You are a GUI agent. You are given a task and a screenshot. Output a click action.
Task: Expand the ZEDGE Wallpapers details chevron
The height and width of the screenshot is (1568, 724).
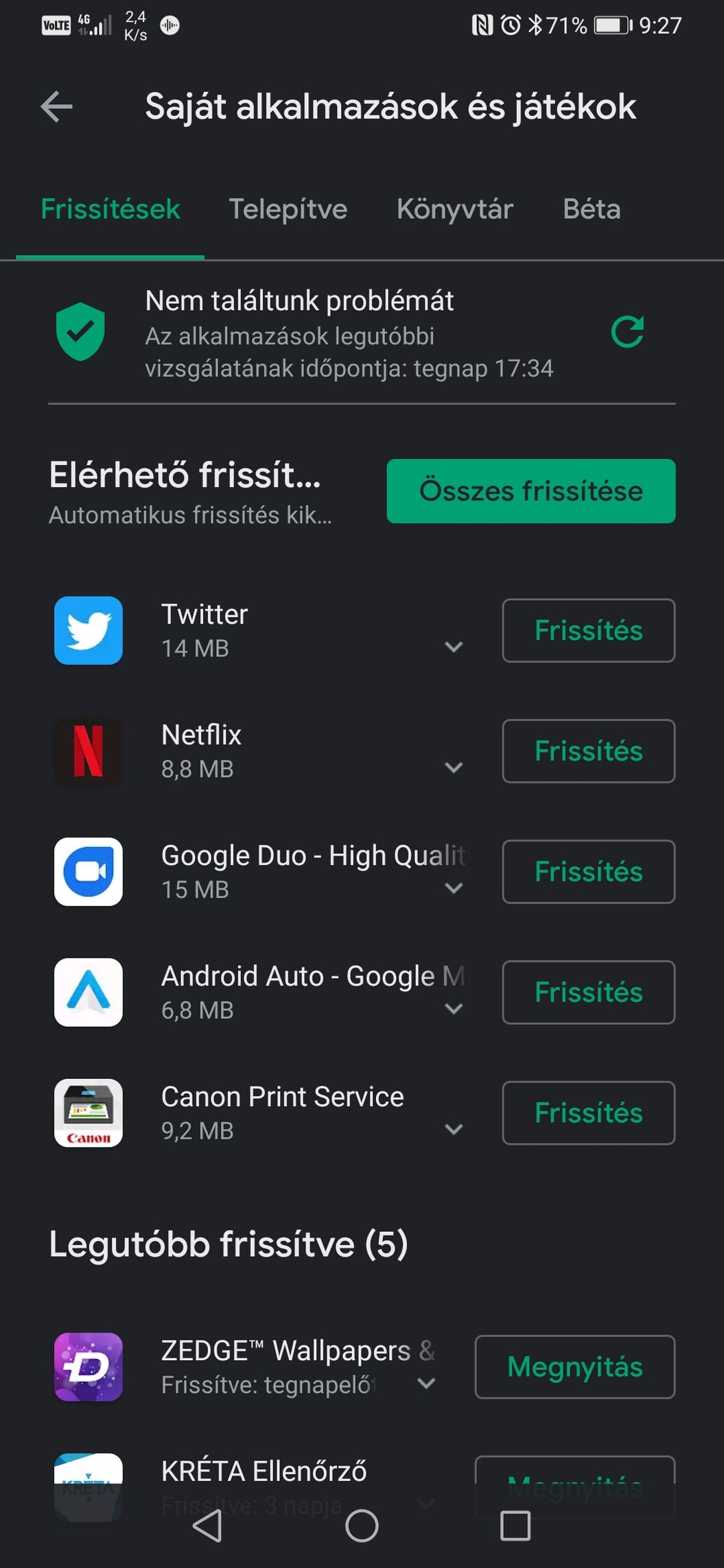(x=426, y=1383)
